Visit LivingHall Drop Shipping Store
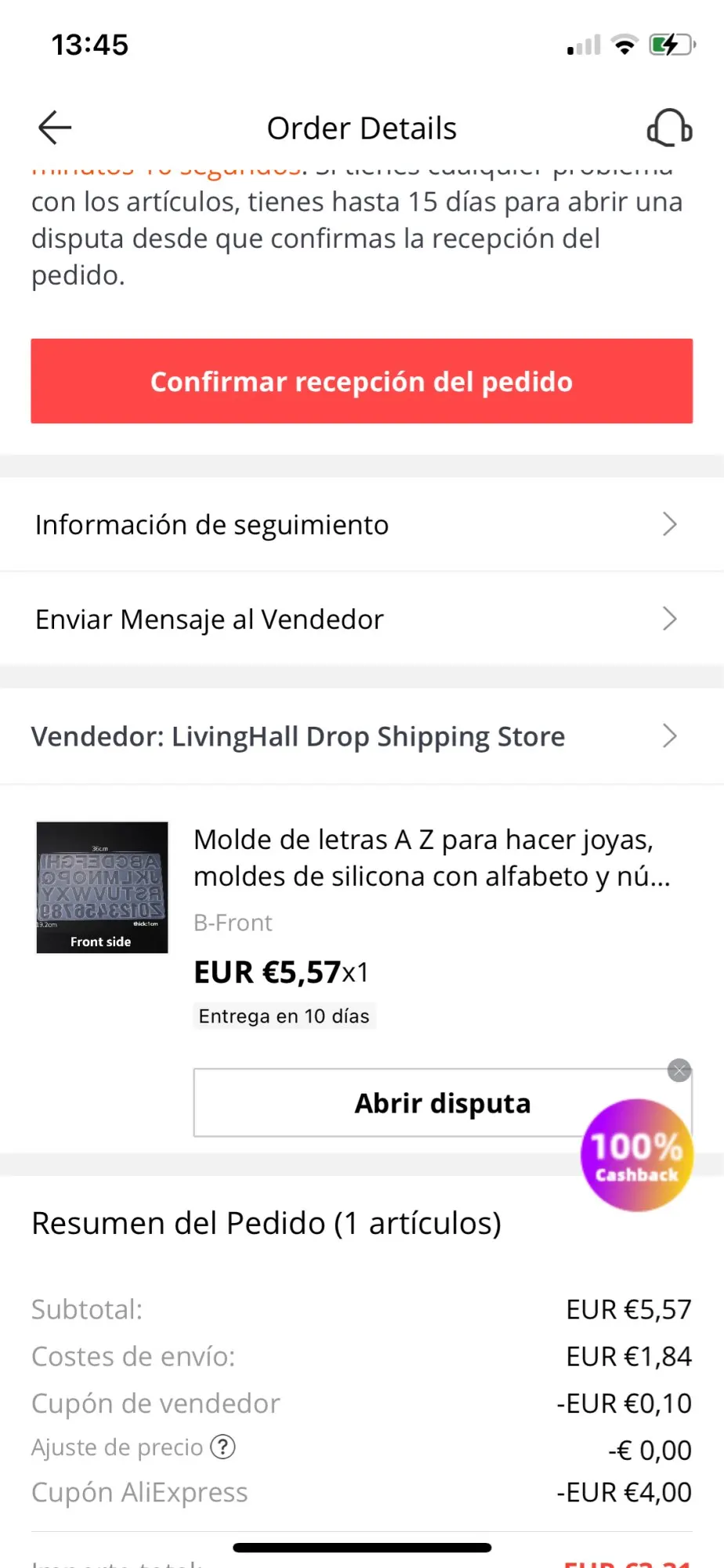 click(x=361, y=737)
